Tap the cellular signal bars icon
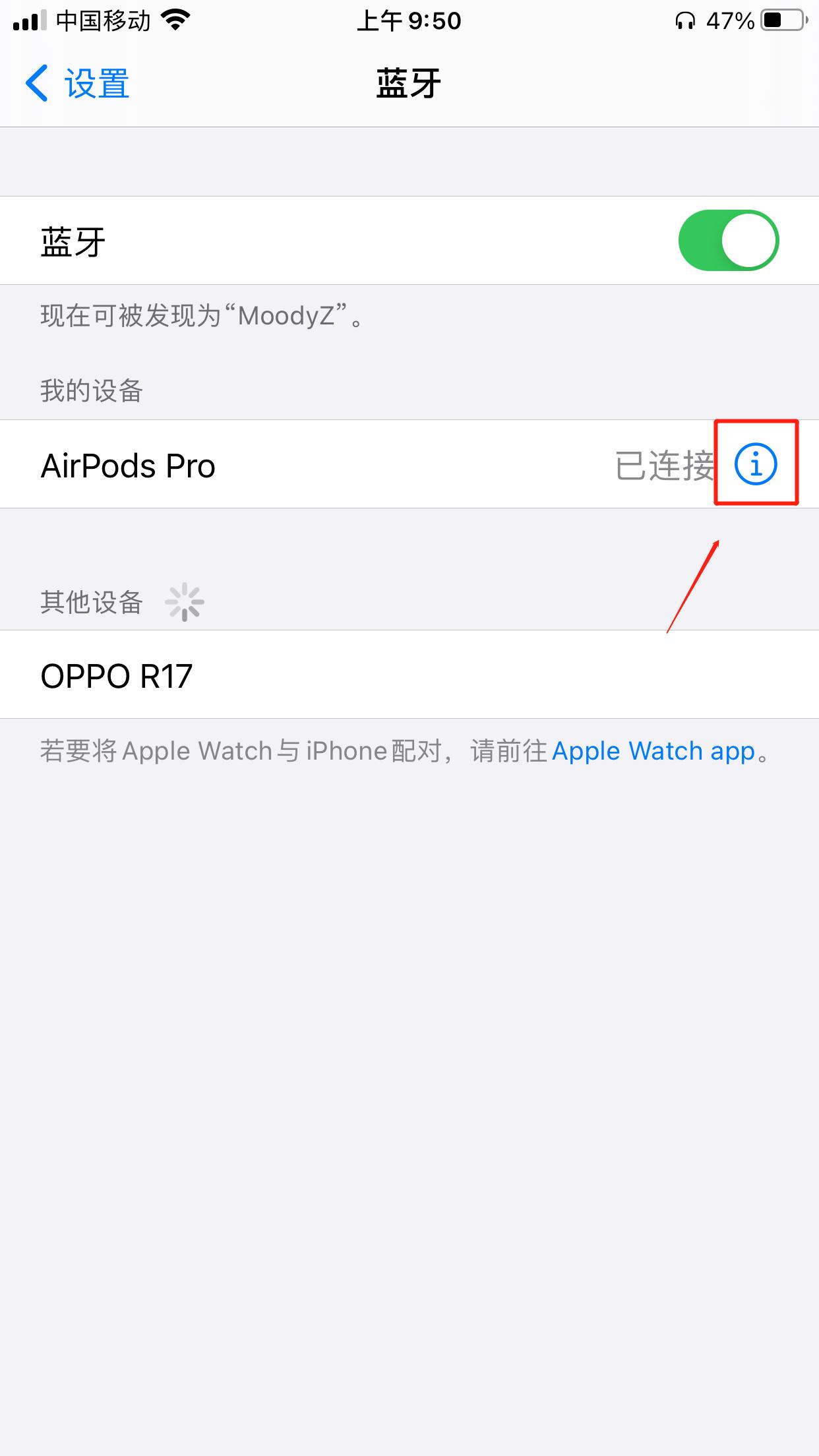 tap(29, 20)
